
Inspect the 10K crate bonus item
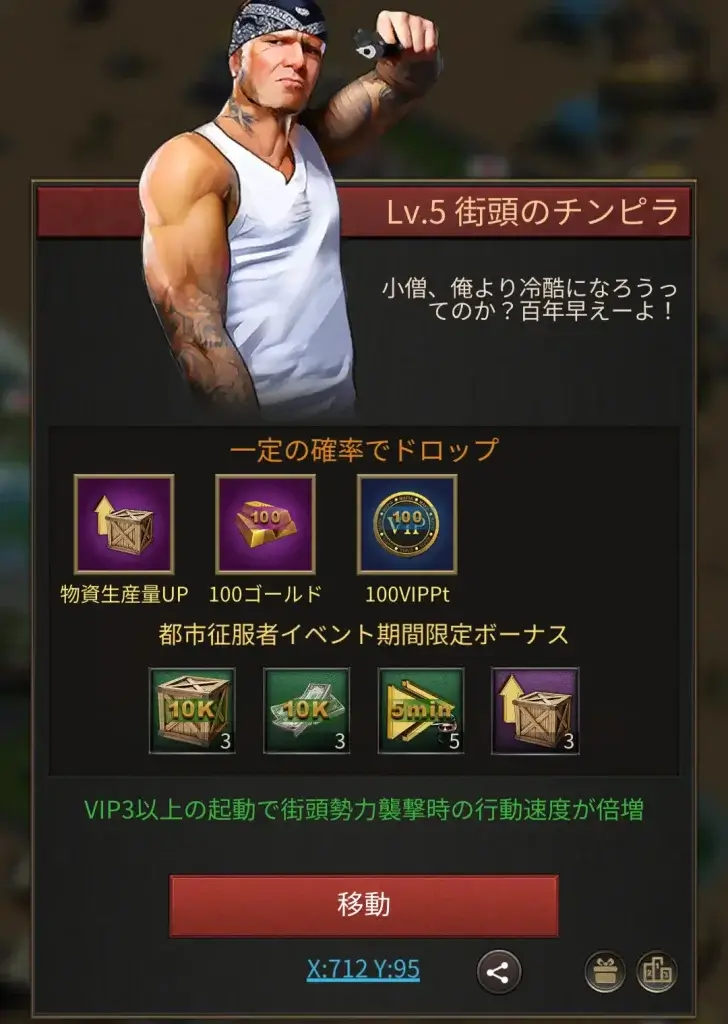(x=192, y=710)
